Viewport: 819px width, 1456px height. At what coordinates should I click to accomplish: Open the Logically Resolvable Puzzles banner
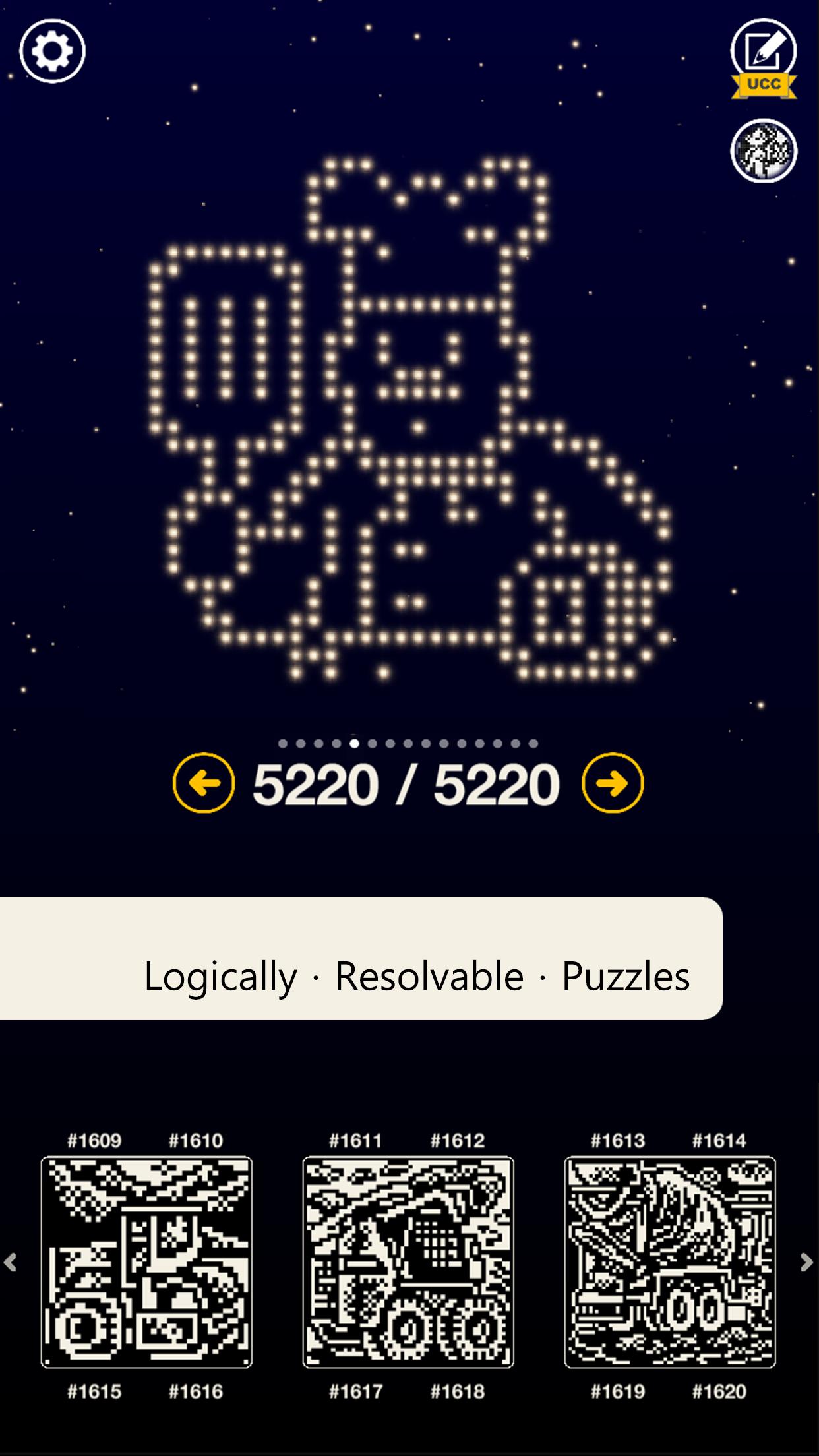pyautogui.click(x=360, y=958)
